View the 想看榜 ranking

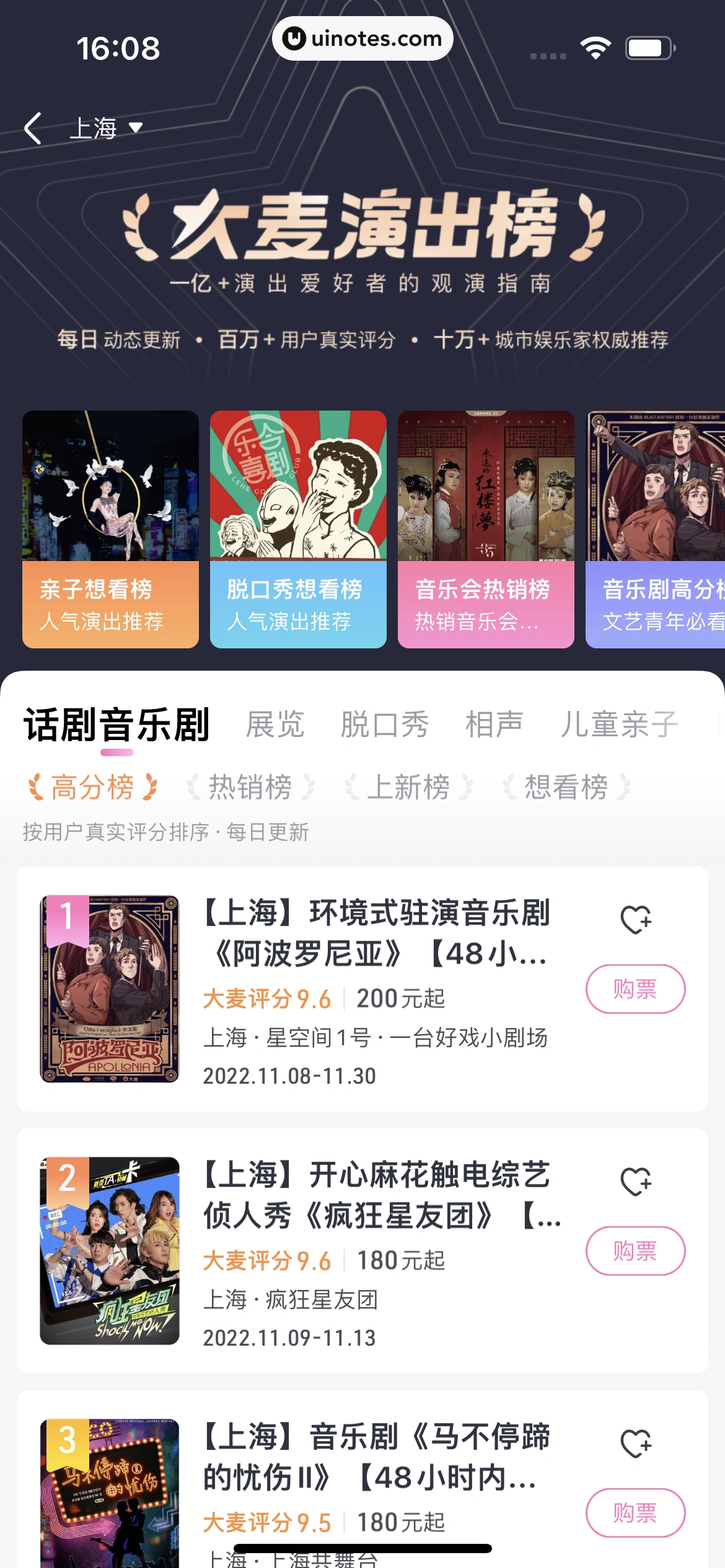[566, 788]
